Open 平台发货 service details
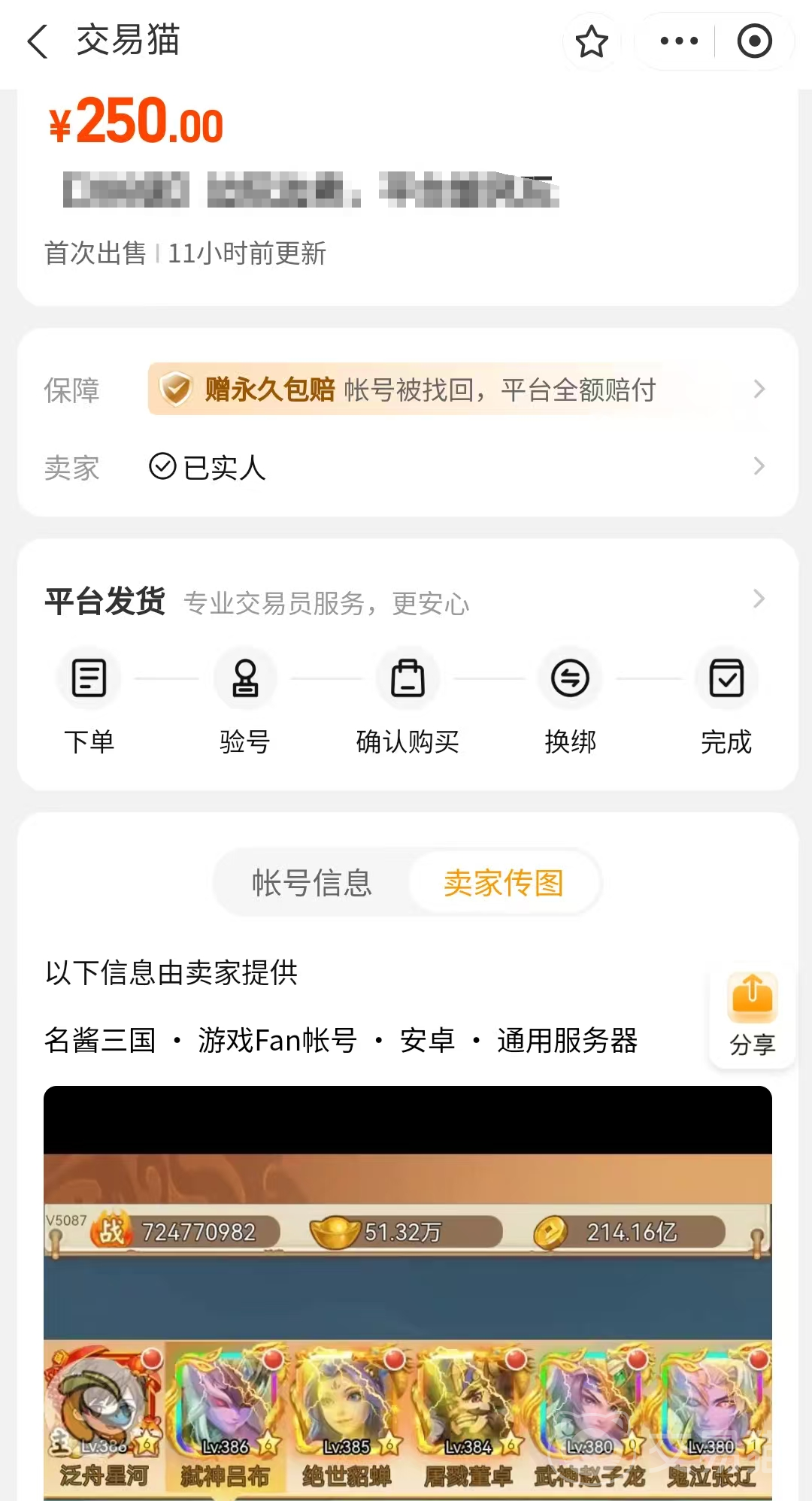 406,602
